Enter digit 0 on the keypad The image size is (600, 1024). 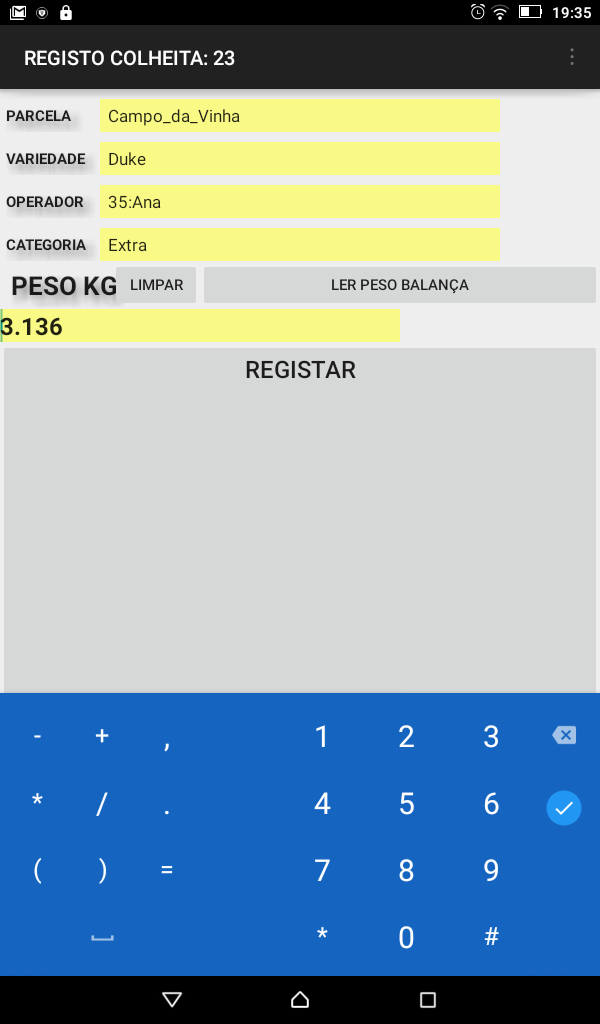tap(406, 937)
